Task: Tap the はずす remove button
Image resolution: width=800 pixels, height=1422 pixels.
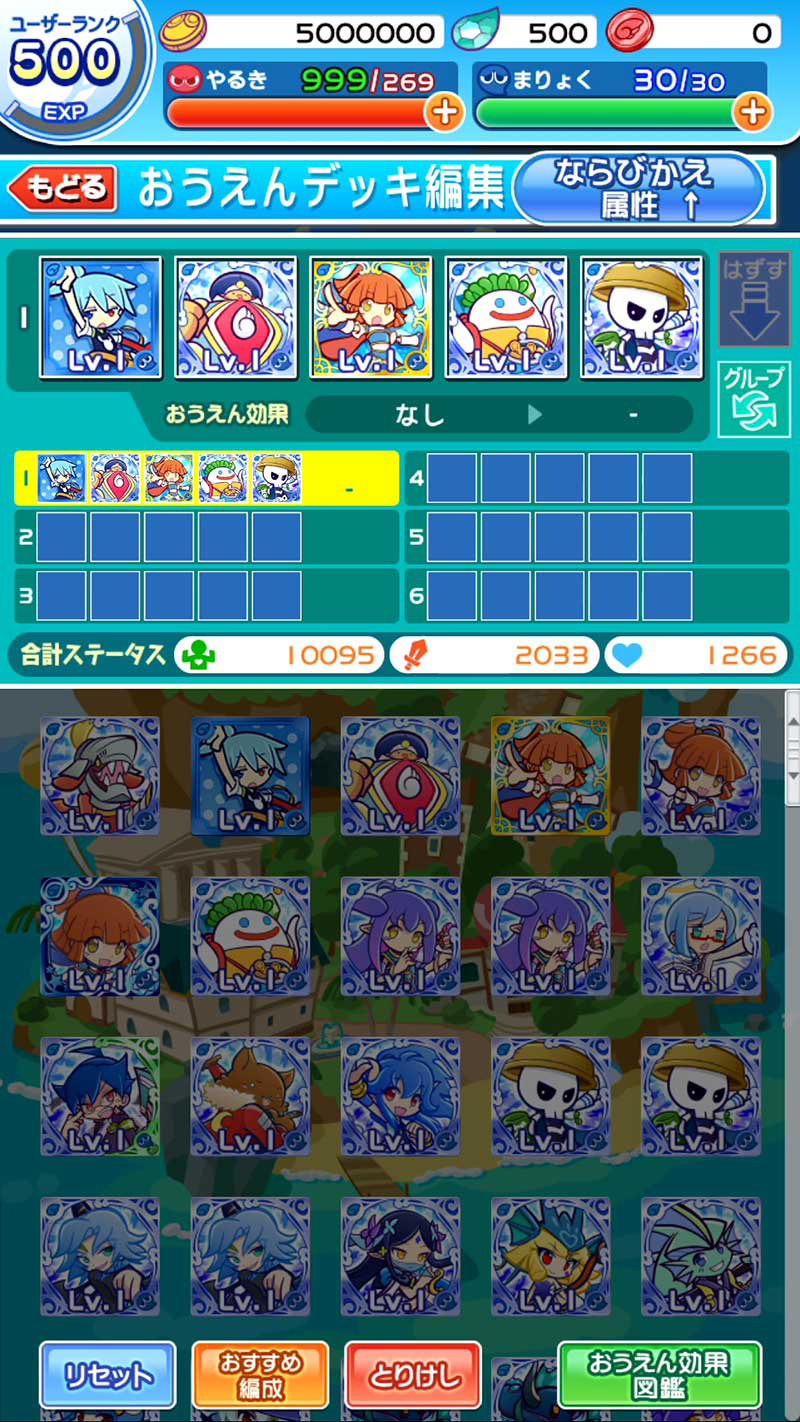Action: click(754, 299)
